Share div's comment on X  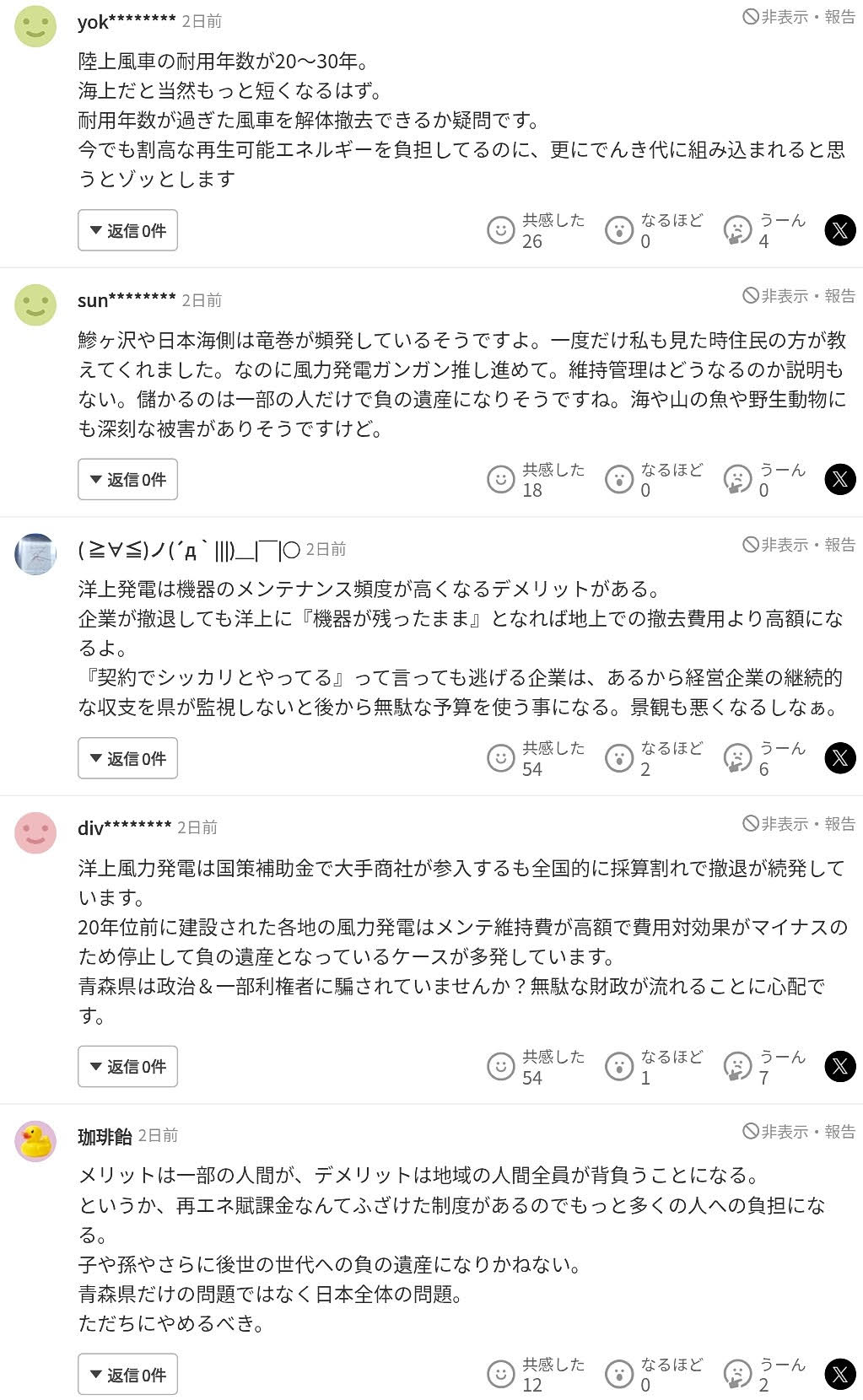point(839,1066)
